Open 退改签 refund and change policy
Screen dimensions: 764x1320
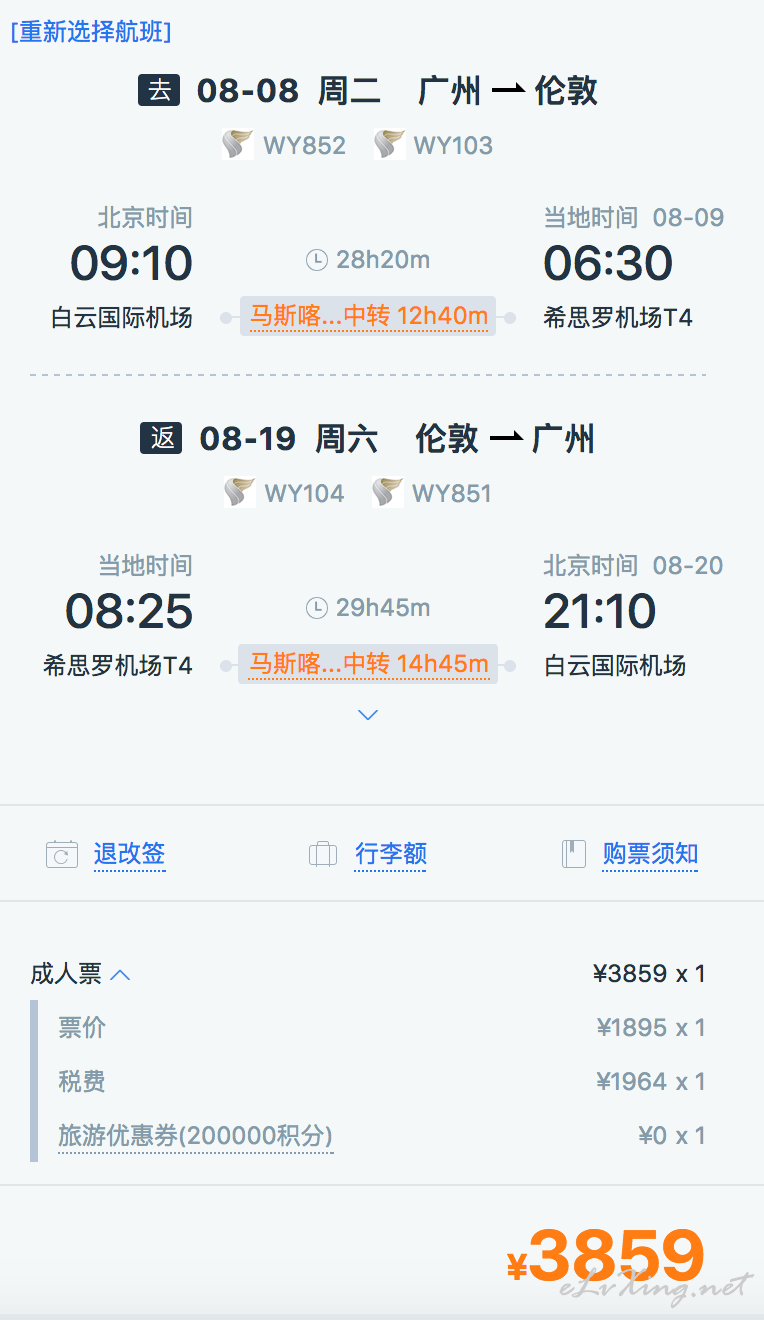129,854
